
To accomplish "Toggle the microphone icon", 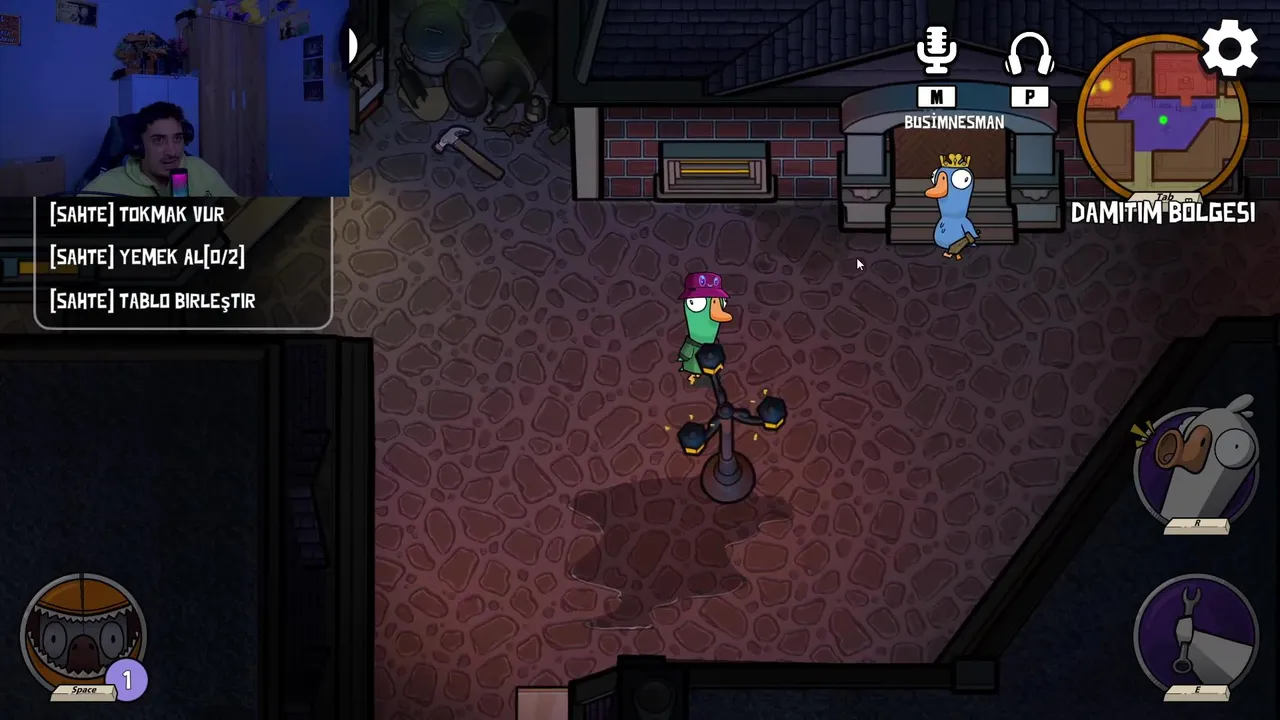I will [x=936, y=51].
